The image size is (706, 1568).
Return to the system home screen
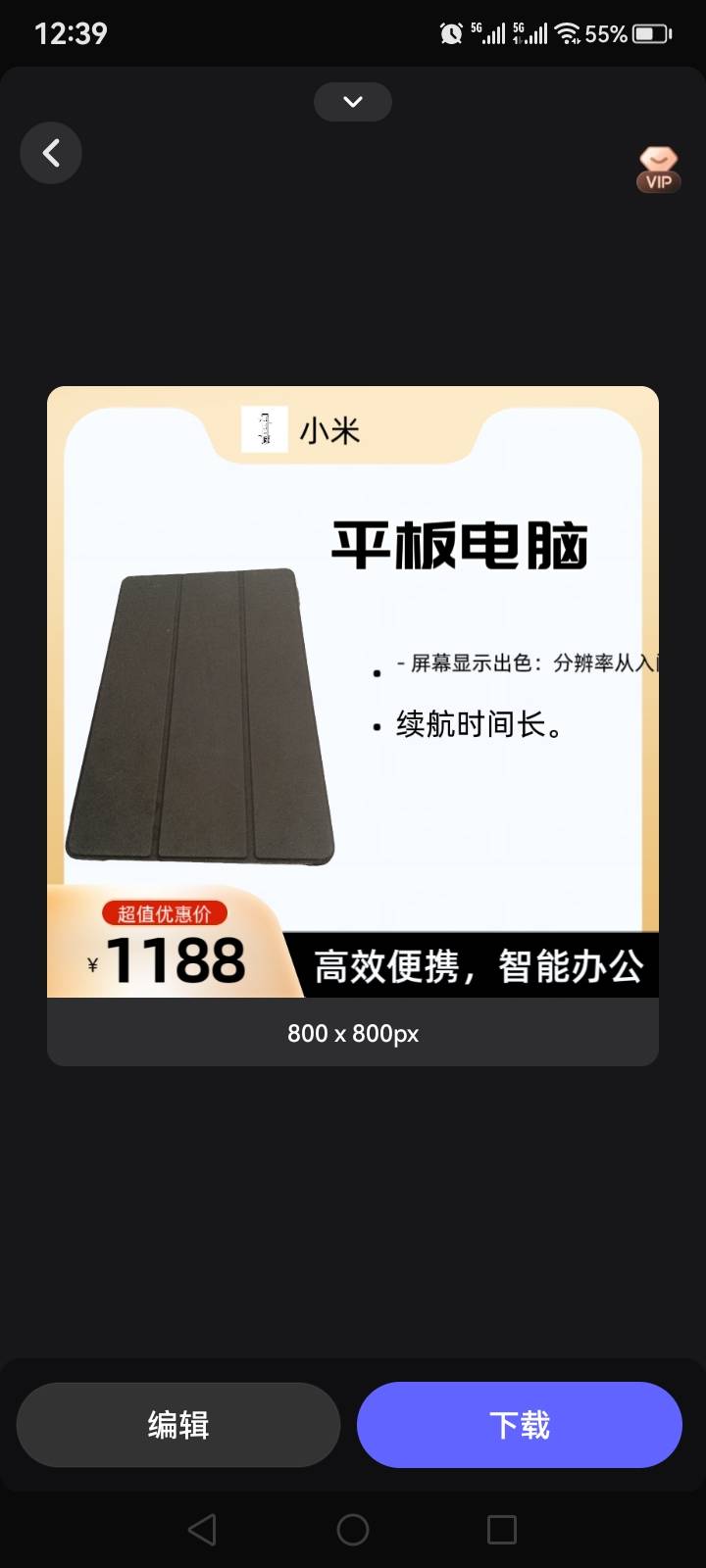pyautogui.click(x=353, y=1530)
